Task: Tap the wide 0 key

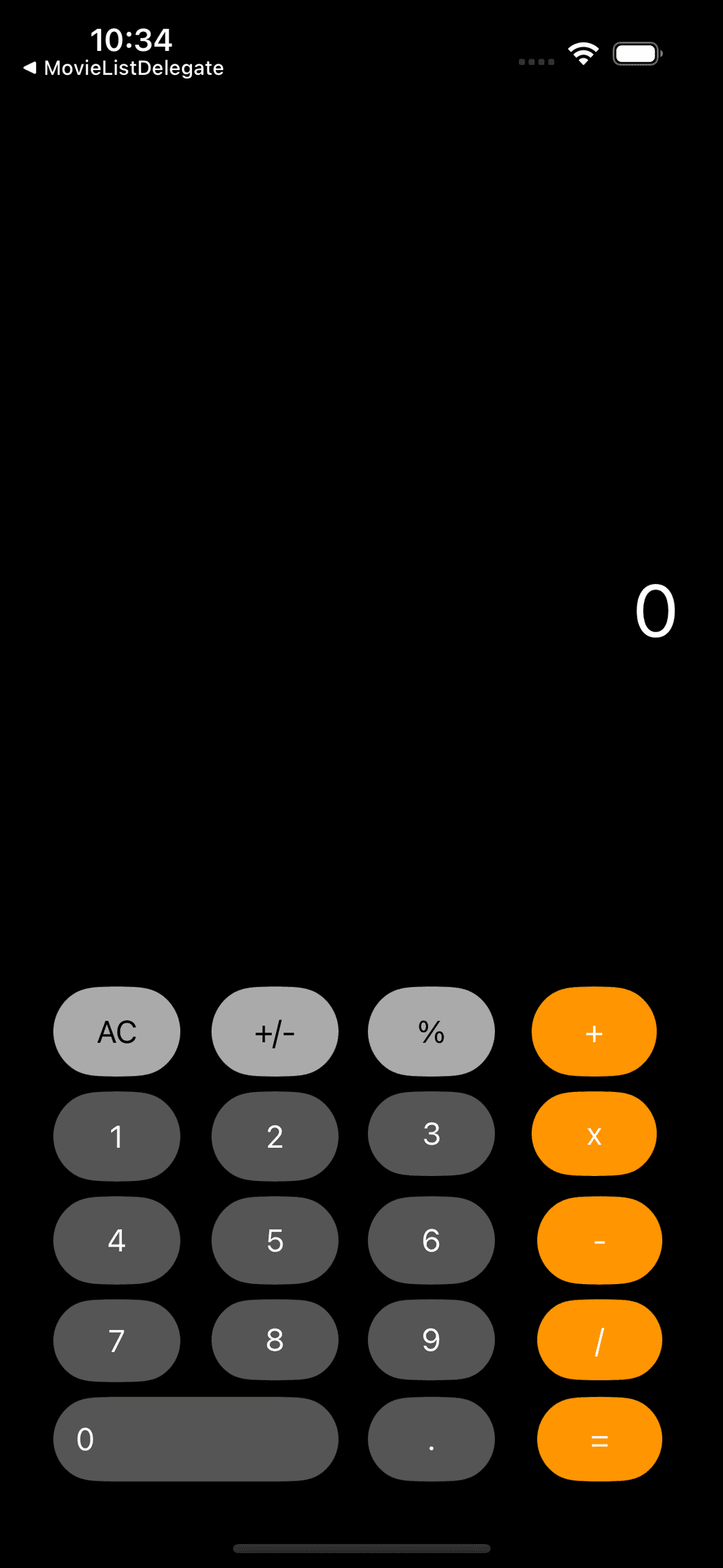Action: point(196,1439)
